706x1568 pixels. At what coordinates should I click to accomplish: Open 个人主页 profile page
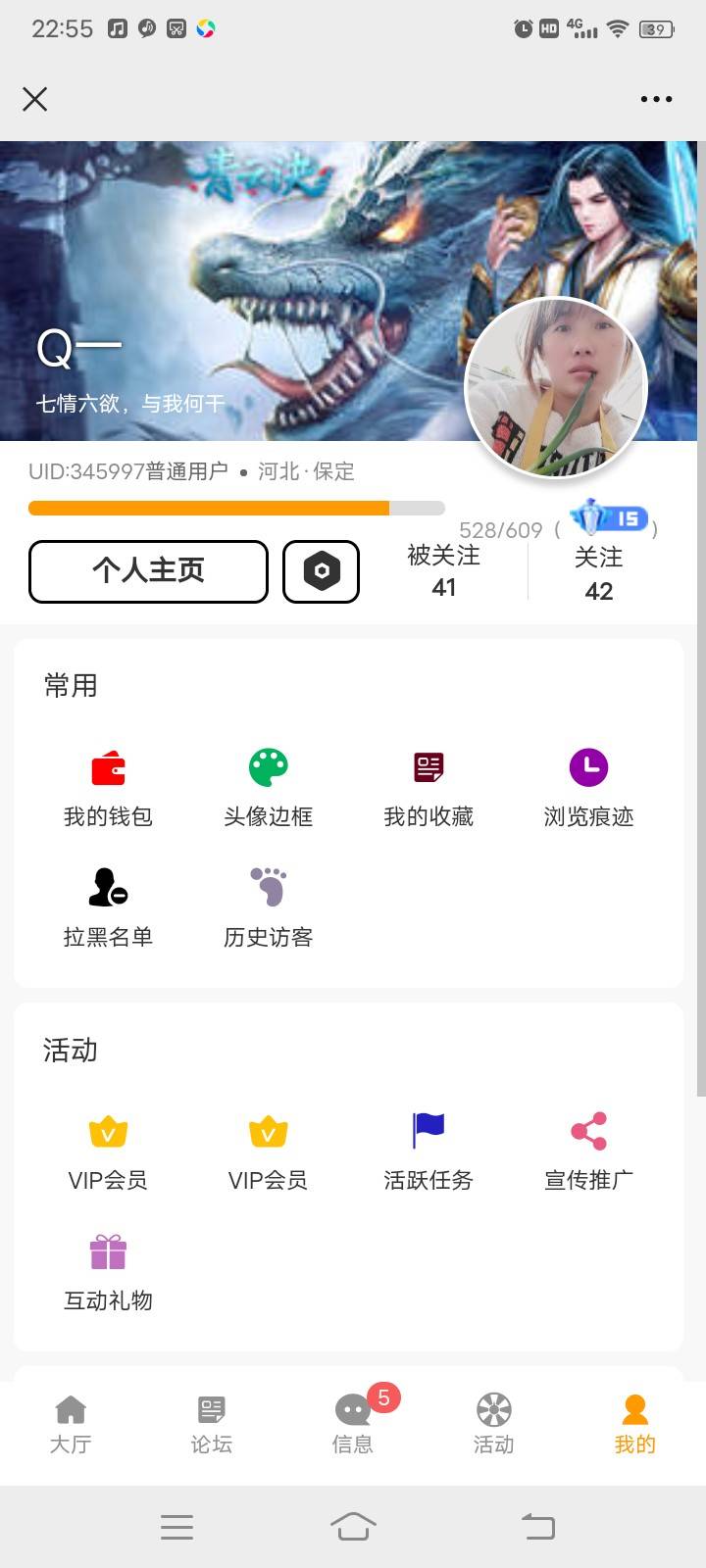(x=148, y=571)
